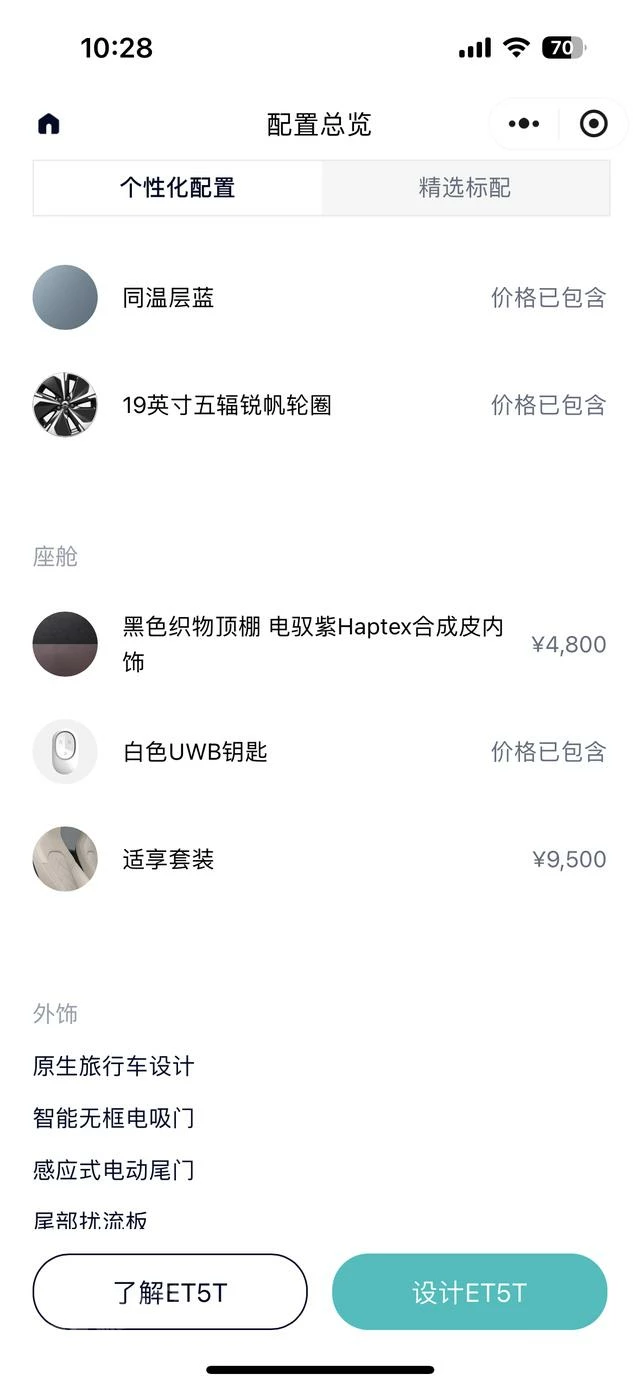Go to the home page icon
This screenshot has height=1387, width=640.
click(x=49, y=124)
